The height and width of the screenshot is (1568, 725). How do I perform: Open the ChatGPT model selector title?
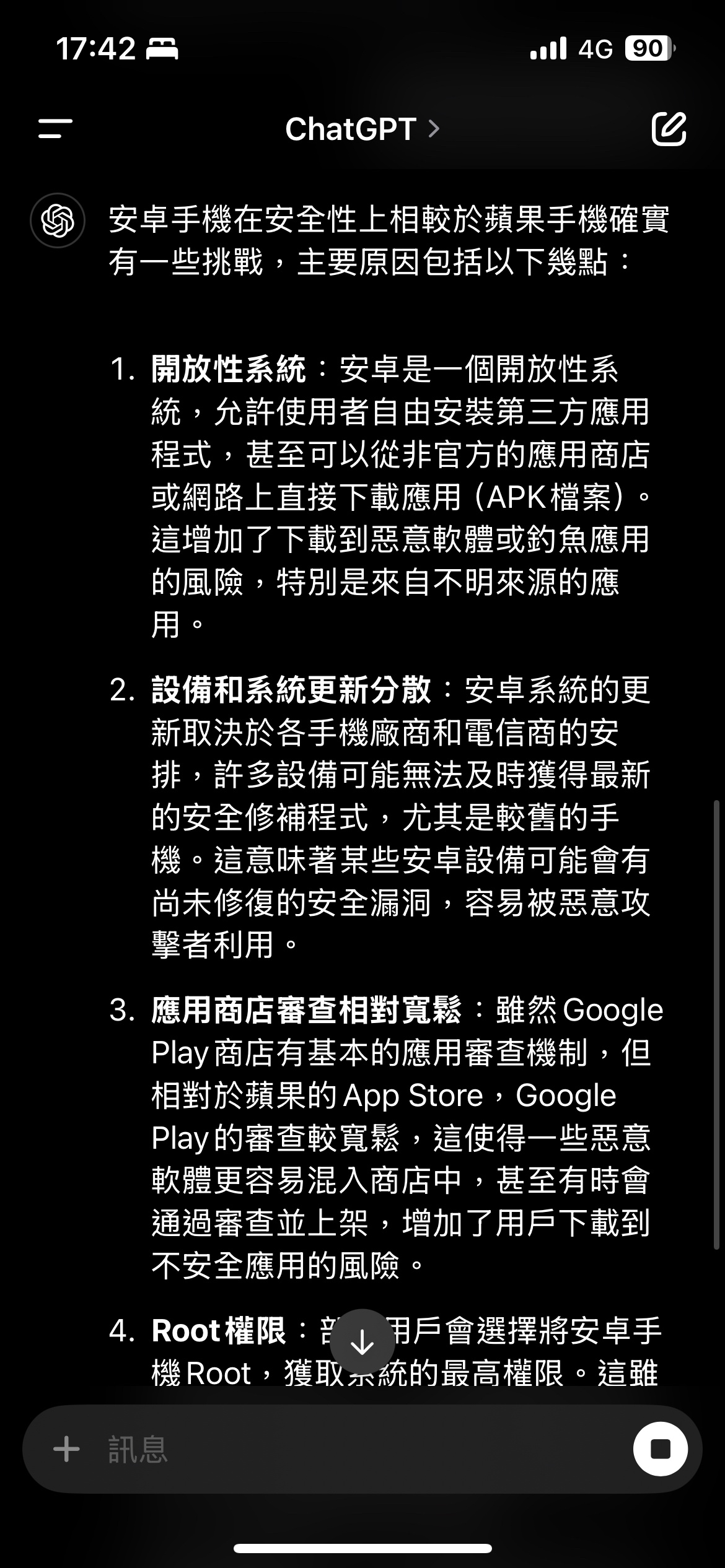tap(362, 129)
